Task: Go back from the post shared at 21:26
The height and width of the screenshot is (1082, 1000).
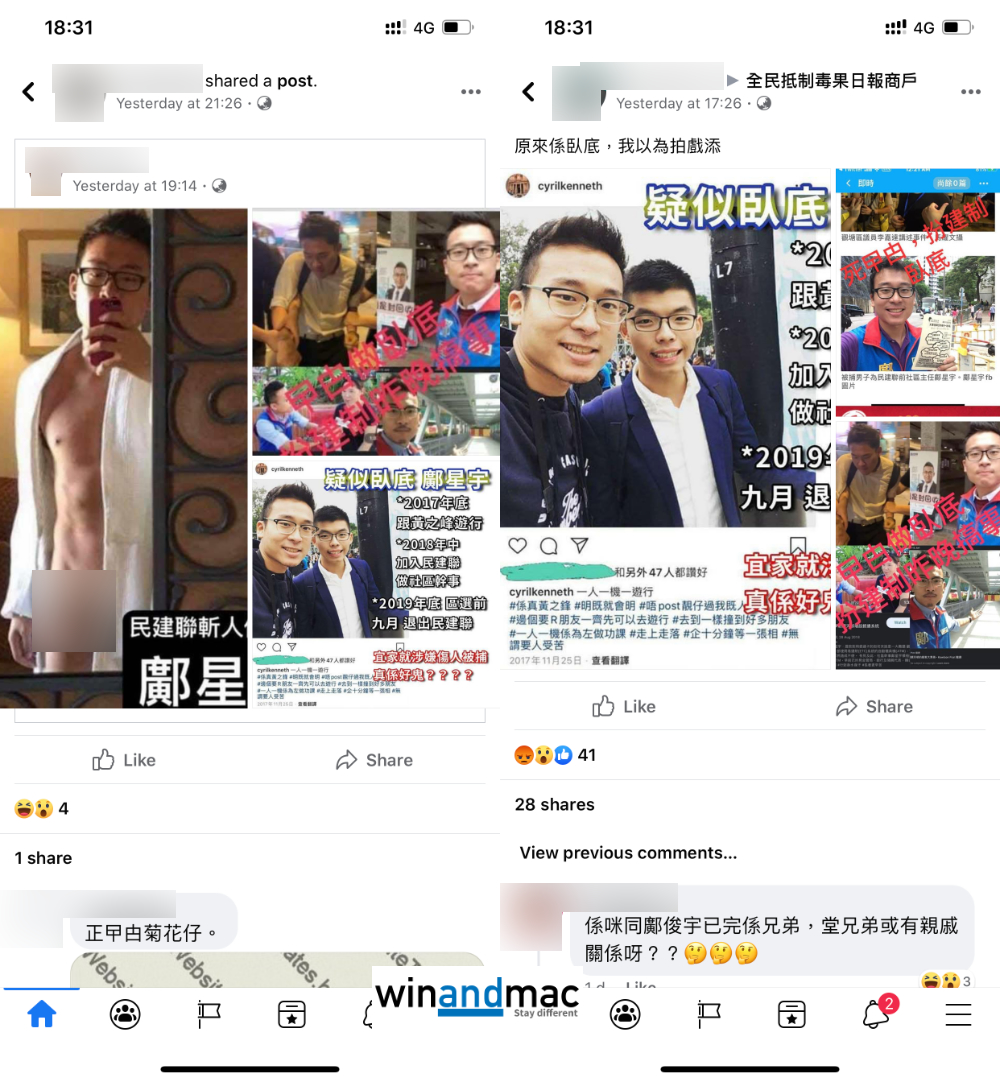Action: coord(29,92)
